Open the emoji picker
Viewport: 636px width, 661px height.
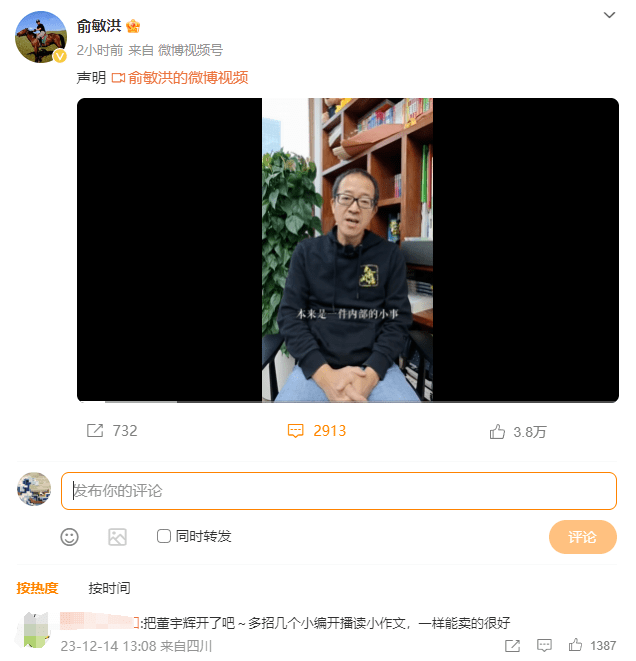point(69,537)
